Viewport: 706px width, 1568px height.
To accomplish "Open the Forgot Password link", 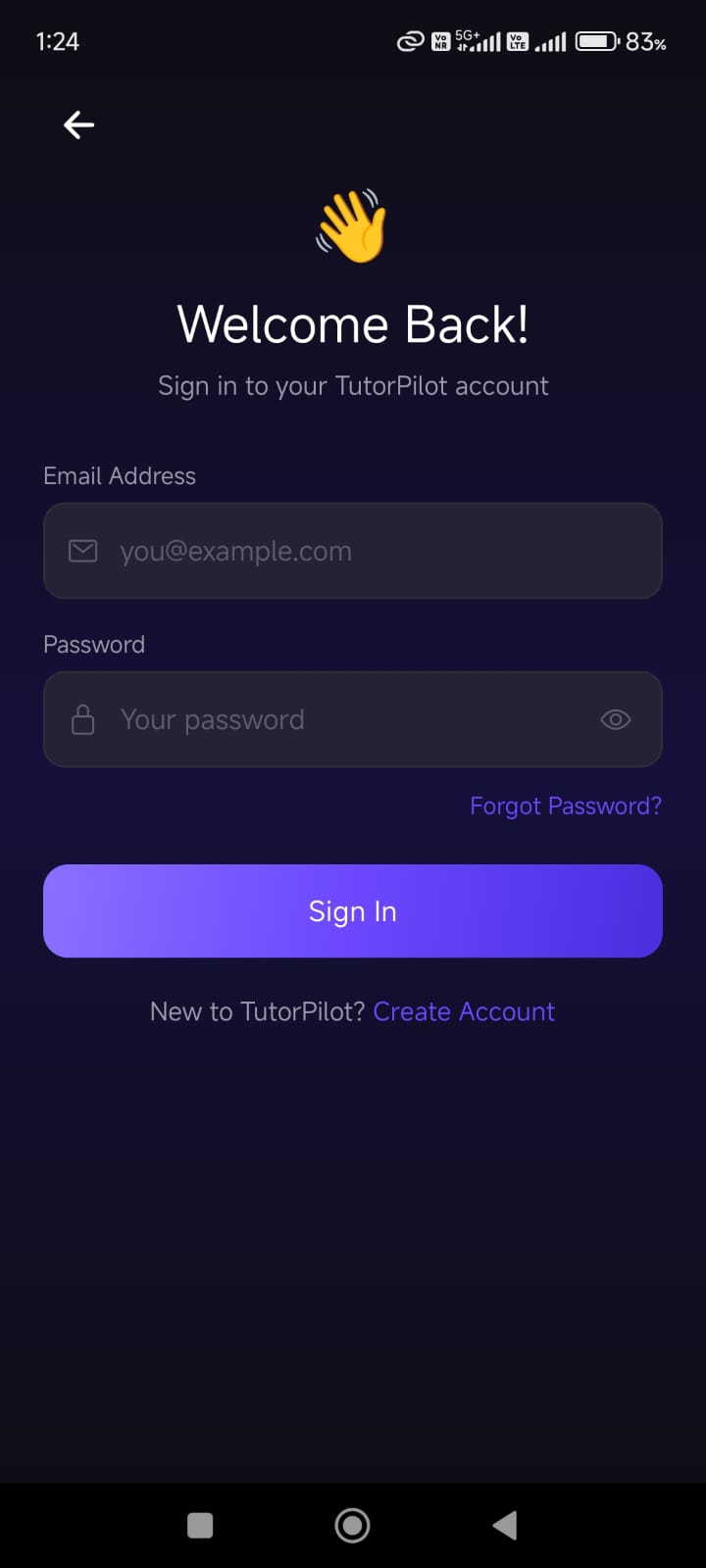I will pyautogui.click(x=566, y=806).
